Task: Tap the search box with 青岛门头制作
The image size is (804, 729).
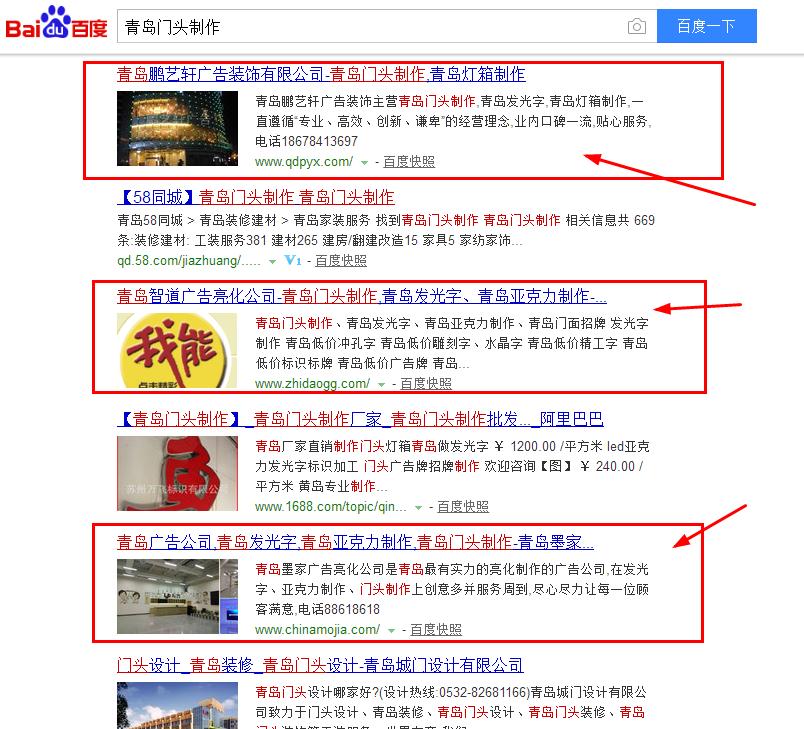Action: point(370,27)
